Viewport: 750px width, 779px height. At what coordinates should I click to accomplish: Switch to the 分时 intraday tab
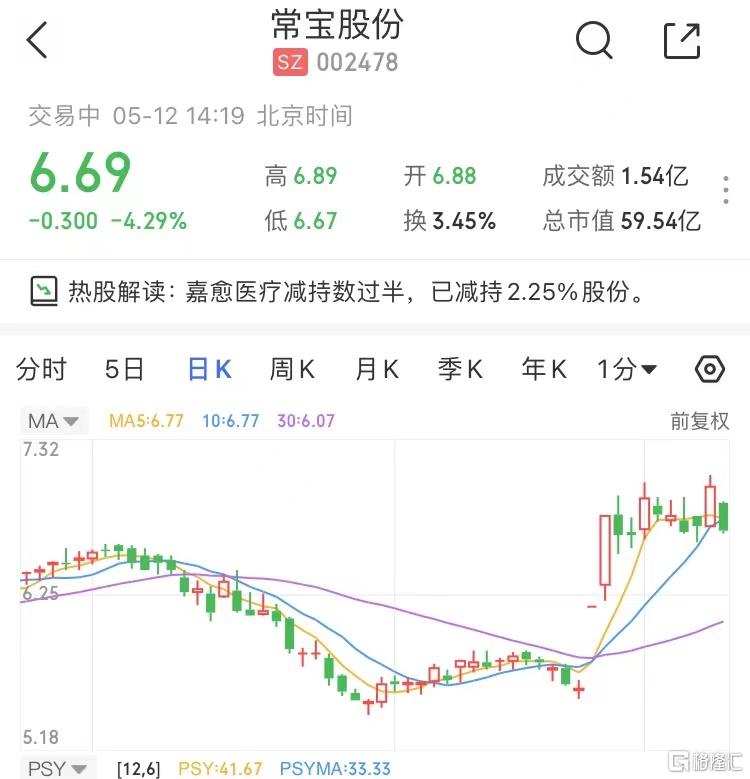tap(41, 369)
